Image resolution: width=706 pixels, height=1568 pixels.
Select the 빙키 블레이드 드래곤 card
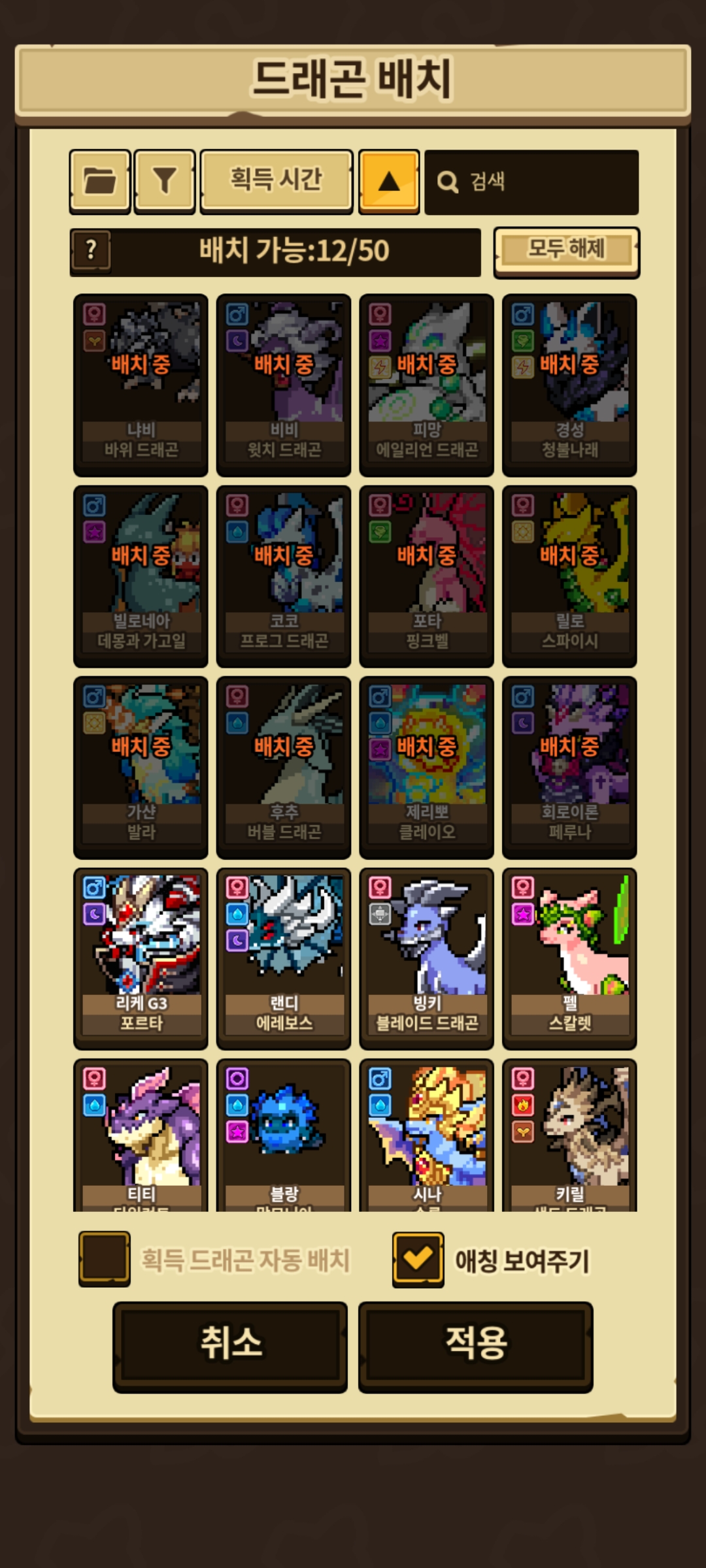[x=426, y=957]
